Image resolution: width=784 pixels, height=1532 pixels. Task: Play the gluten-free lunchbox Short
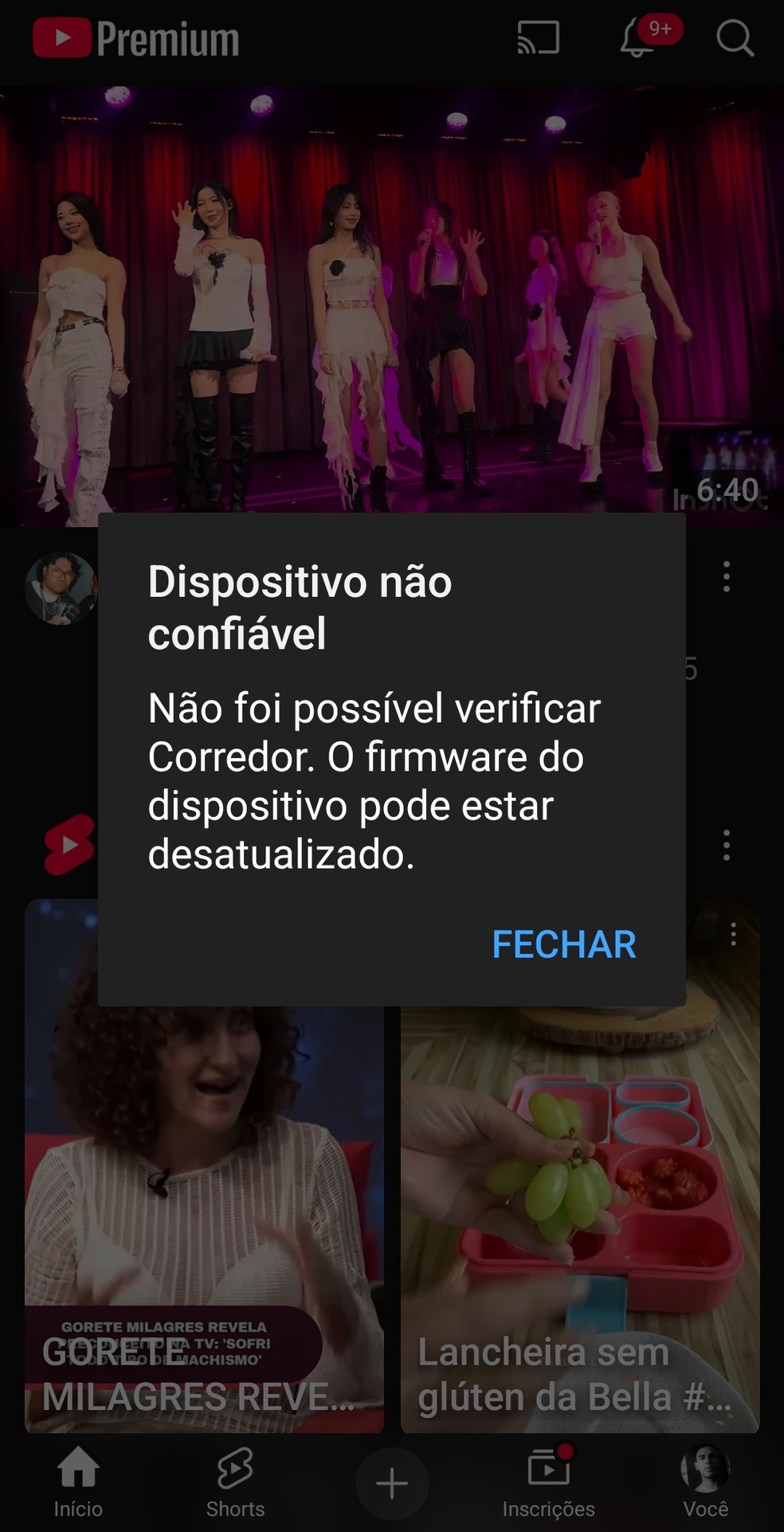(580, 1156)
